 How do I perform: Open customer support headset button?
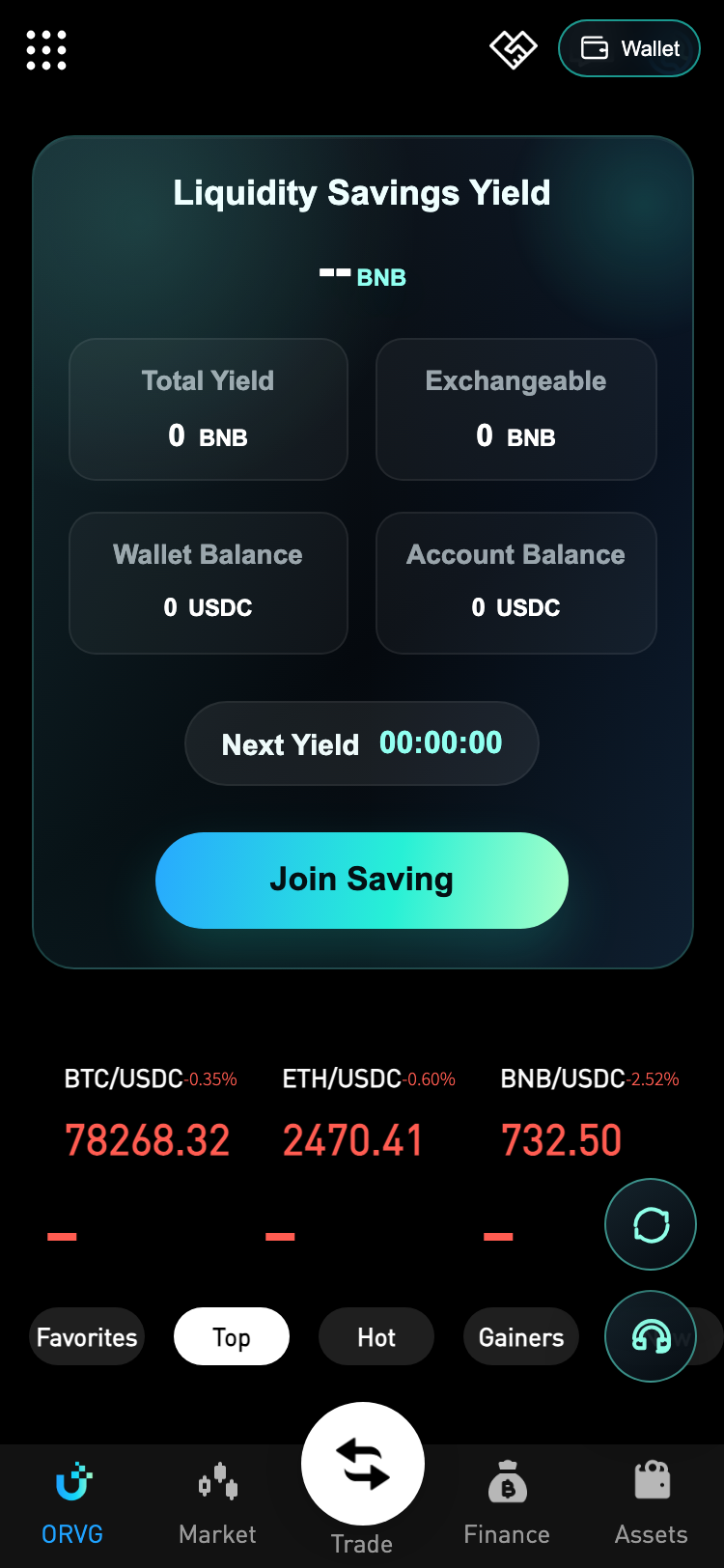pos(651,1336)
